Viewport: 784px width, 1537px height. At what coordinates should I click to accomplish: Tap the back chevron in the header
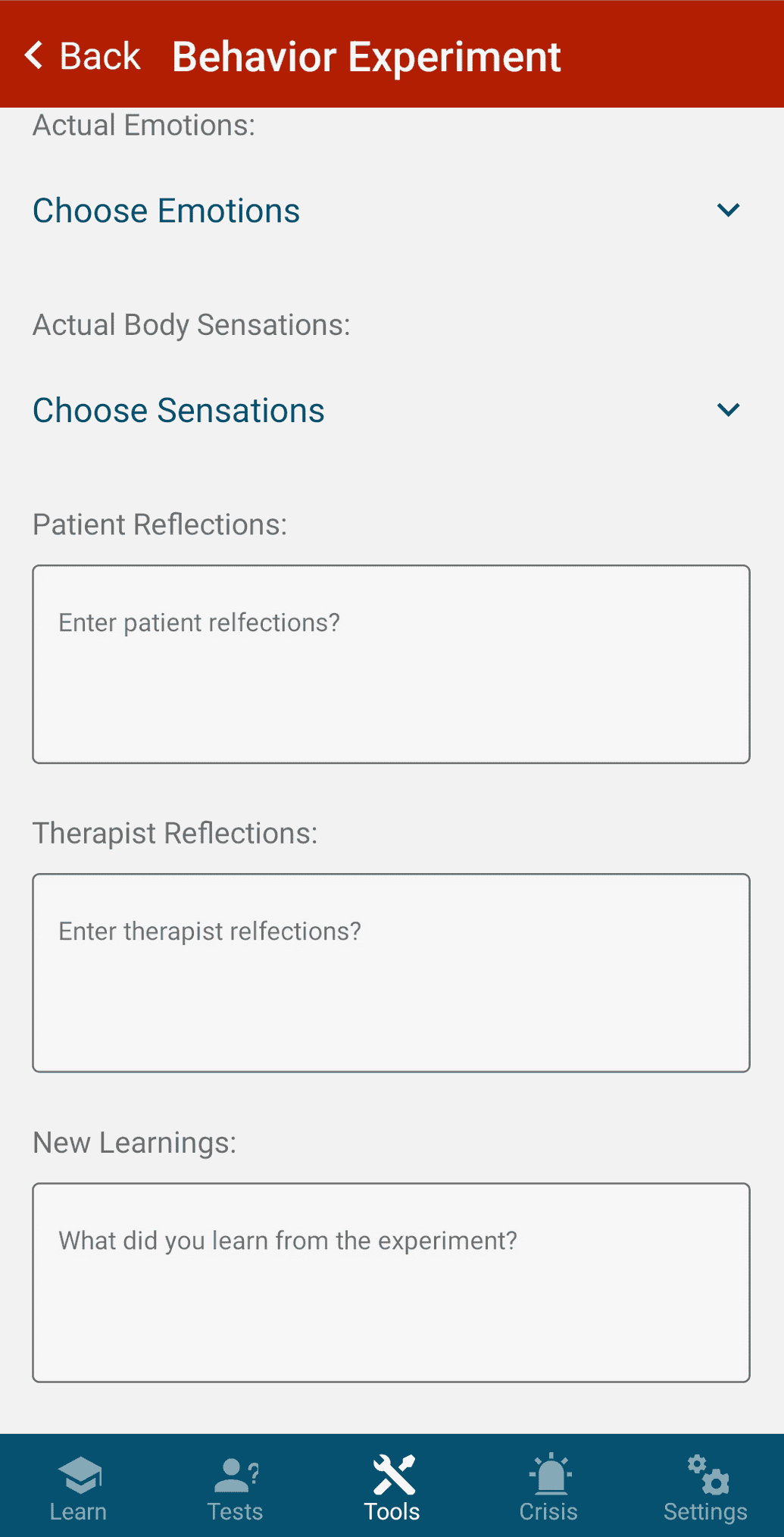pos(33,55)
